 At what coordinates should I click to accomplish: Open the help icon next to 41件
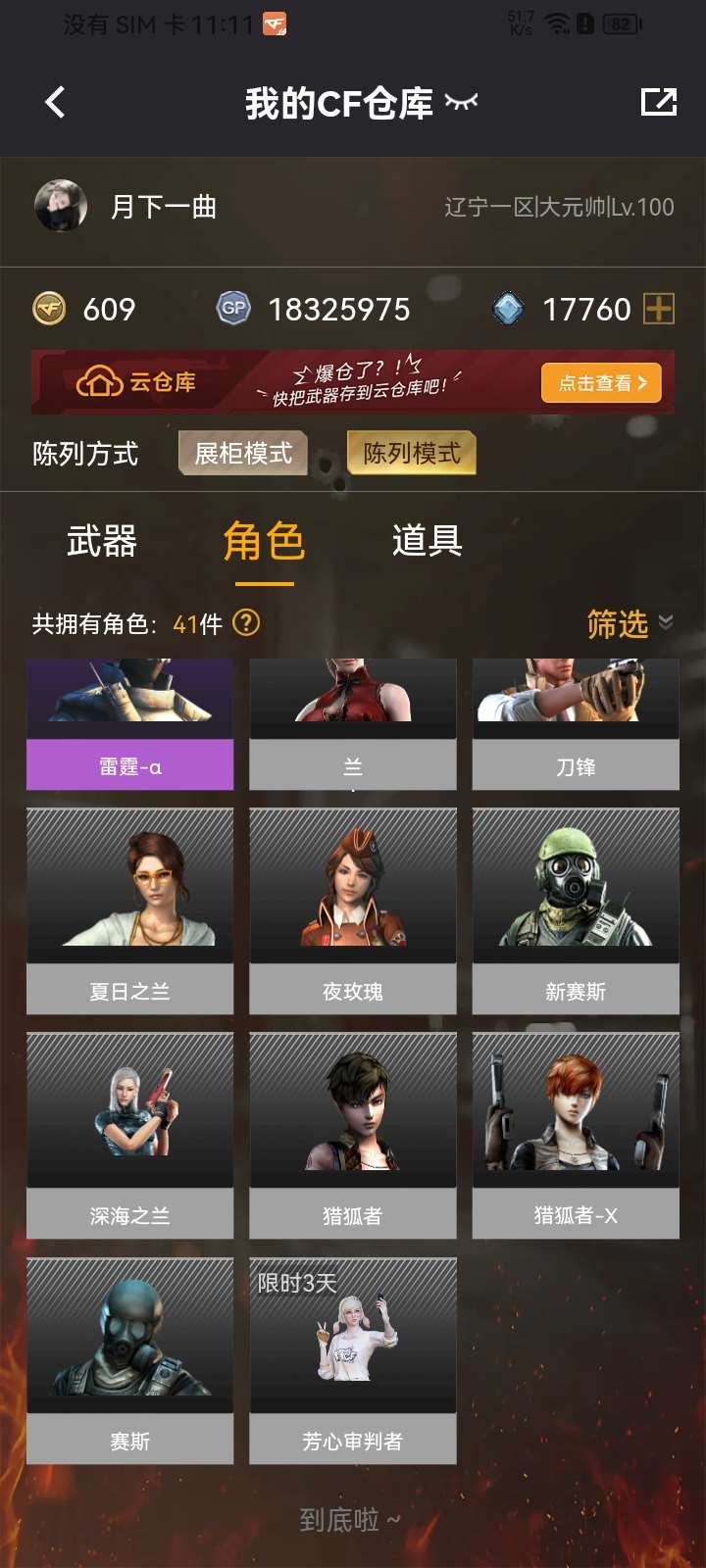247,622
